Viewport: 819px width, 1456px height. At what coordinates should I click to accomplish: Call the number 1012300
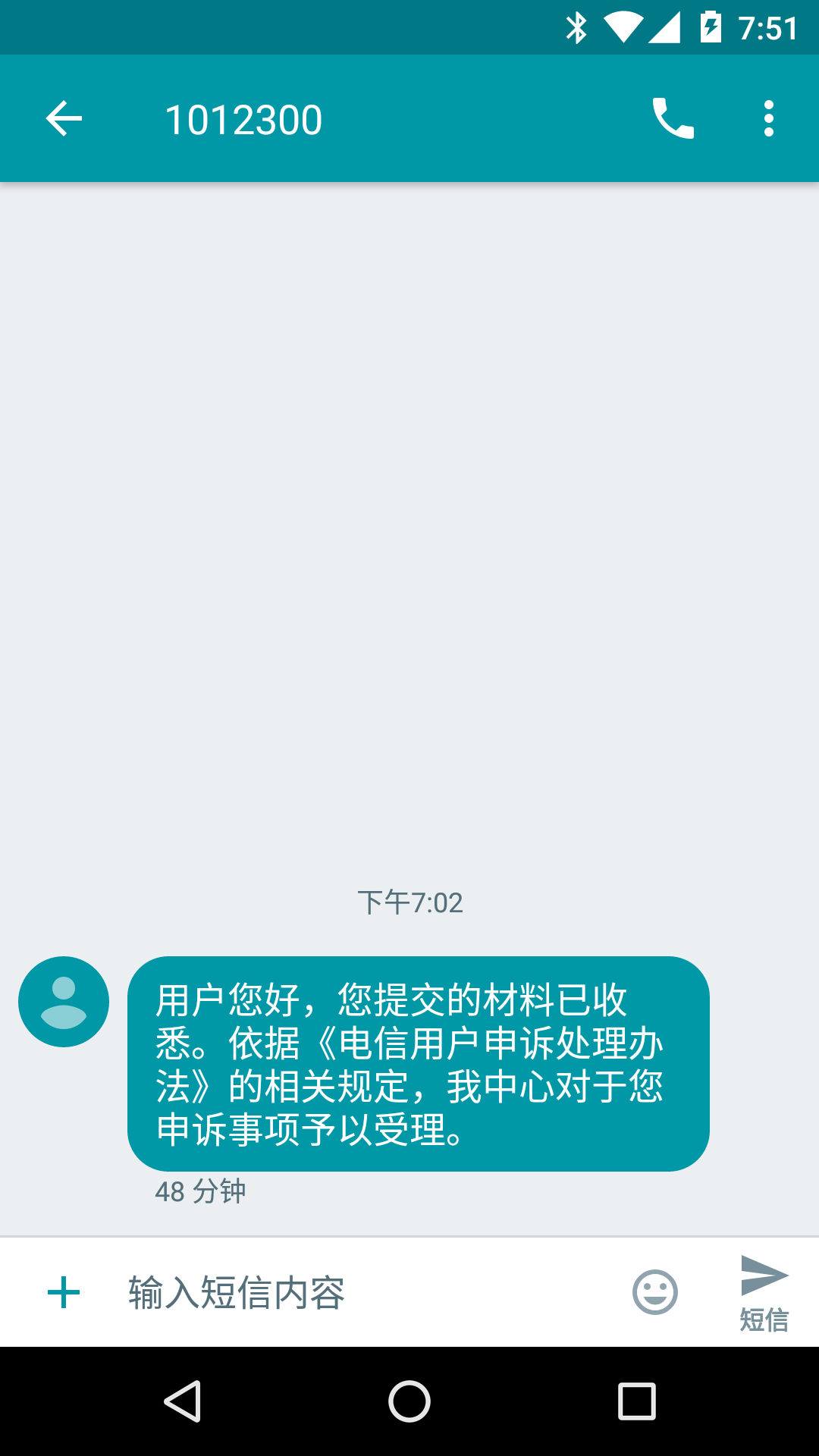(673, 119)
